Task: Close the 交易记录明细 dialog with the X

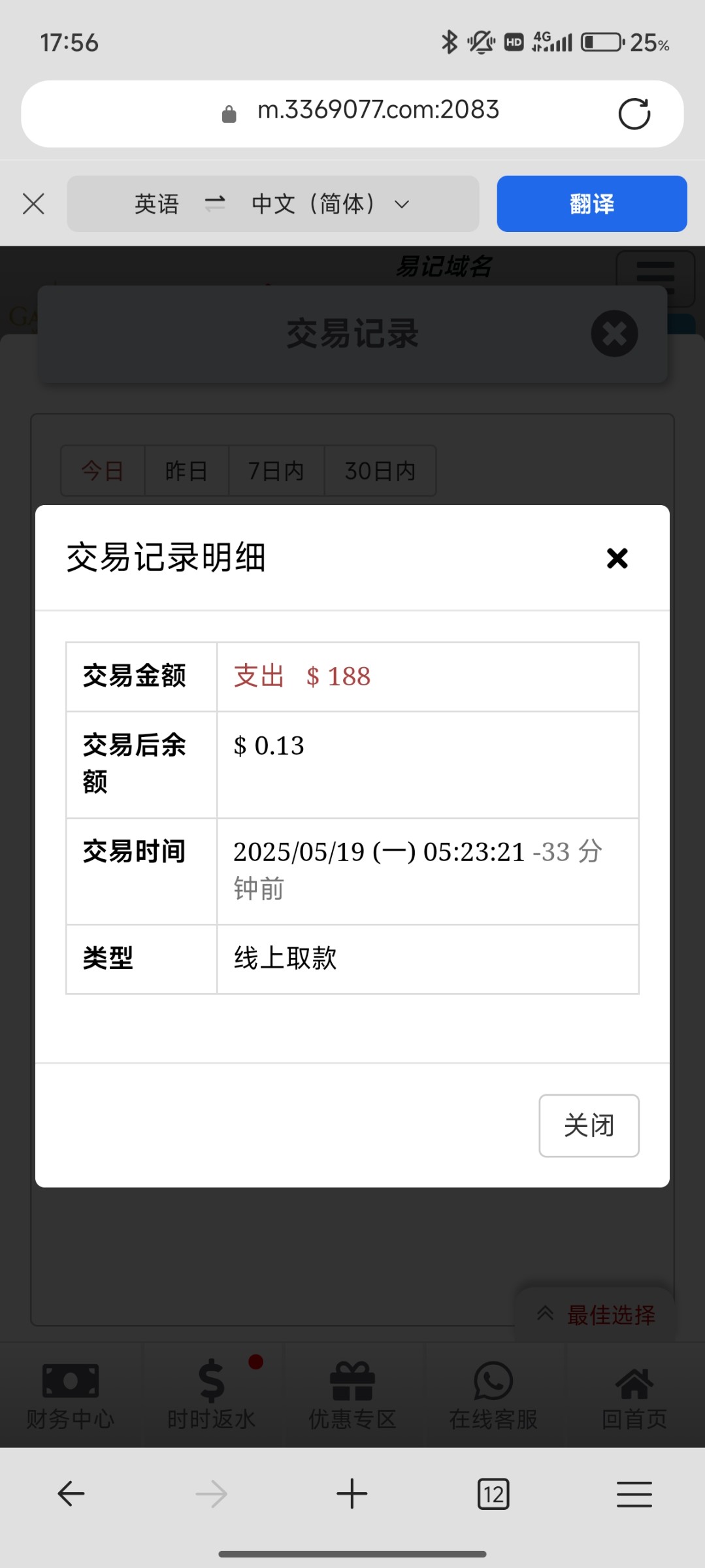Action: click(x=617, y=558)
